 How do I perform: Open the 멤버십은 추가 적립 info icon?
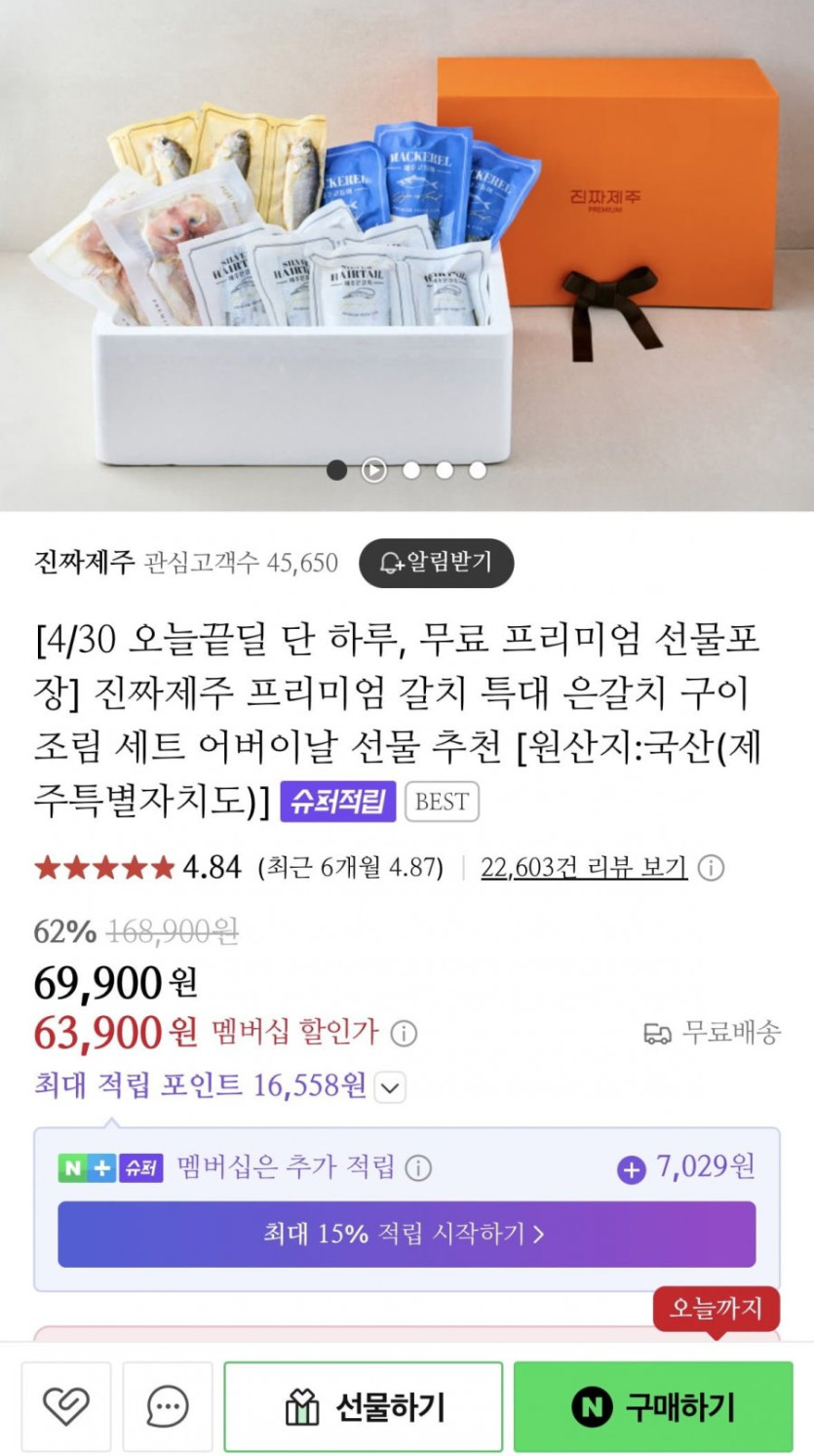point(418,1167)
